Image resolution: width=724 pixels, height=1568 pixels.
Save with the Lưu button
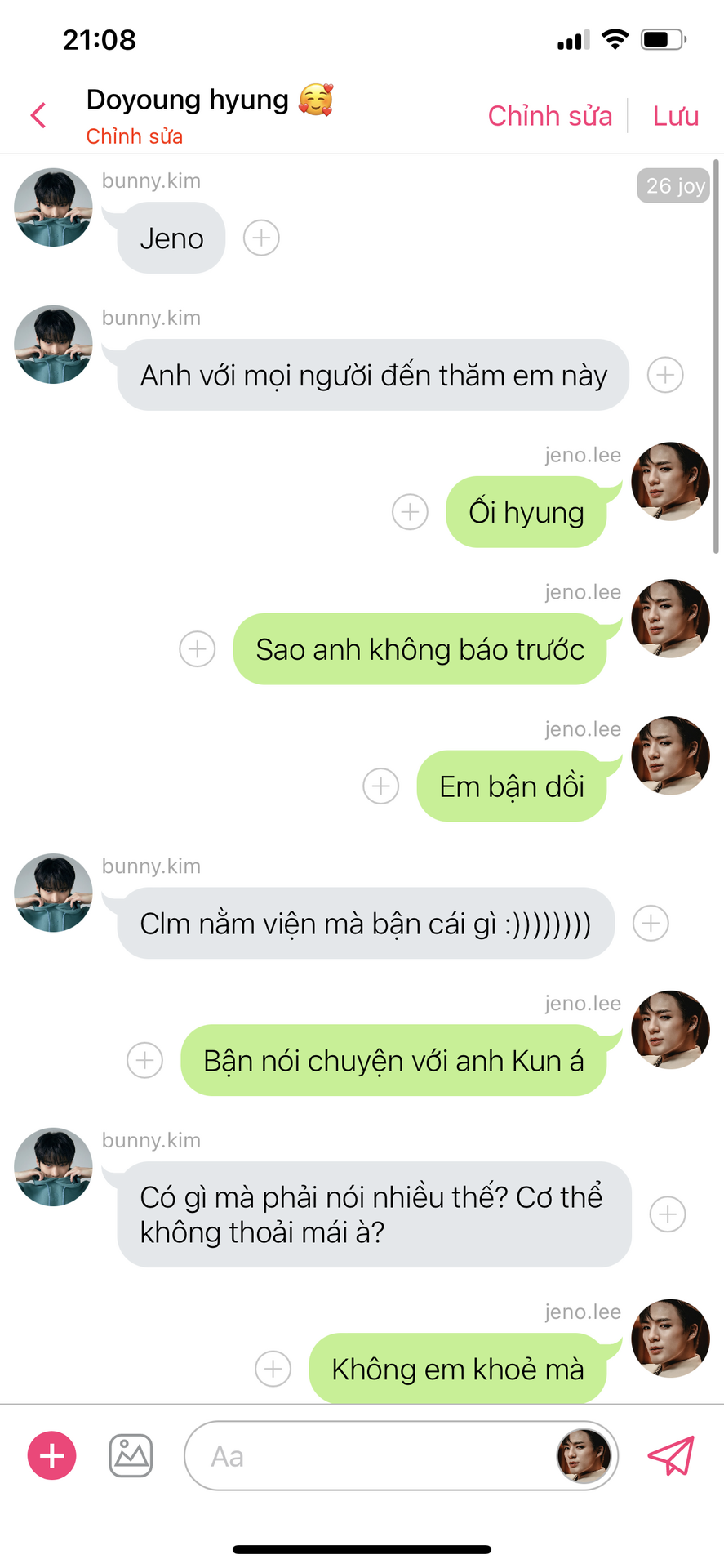[675, 116]
